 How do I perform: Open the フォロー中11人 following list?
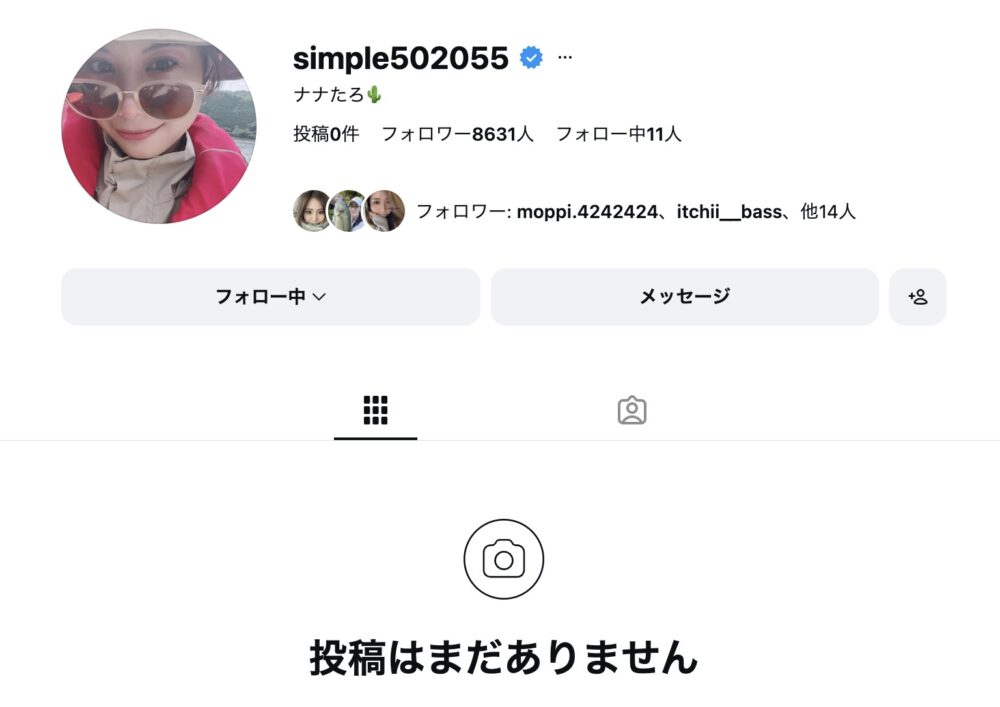pos(618,134)
